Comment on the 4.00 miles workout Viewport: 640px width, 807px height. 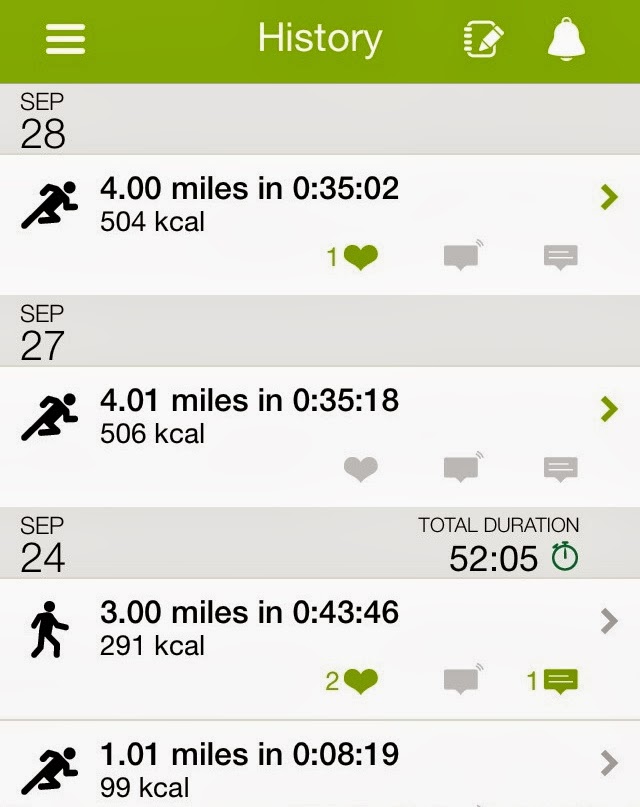[560, 258]
